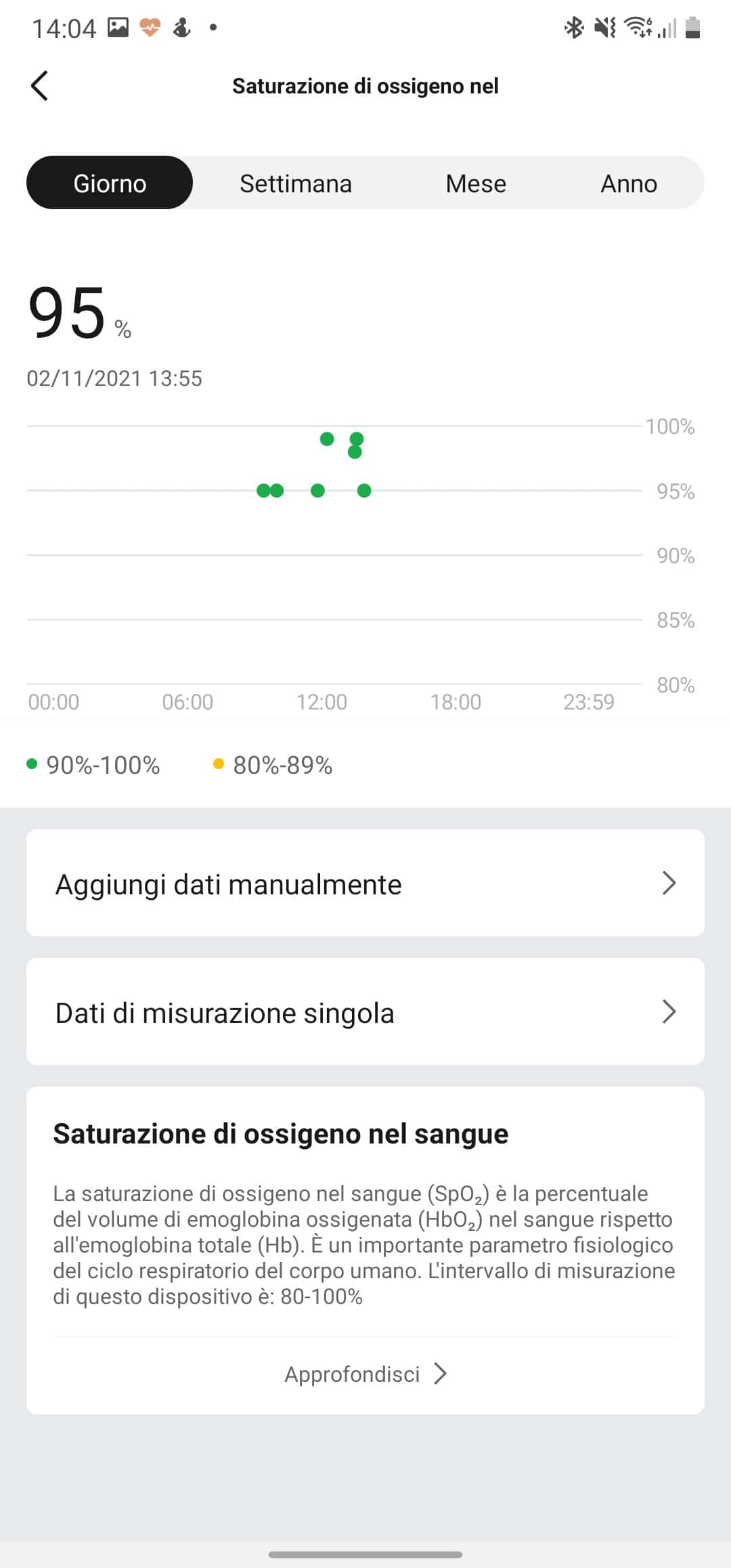Image resolution: width=731 pixels, height=1568 pixels.
Task: Switch to the Settimana view
Action: pyautogui.click(x=296, y=183)
